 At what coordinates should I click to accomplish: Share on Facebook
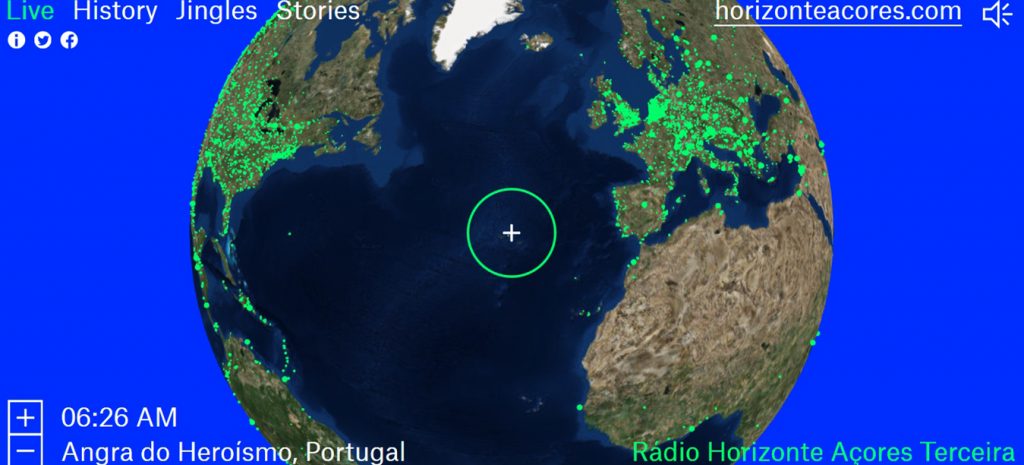69,40
